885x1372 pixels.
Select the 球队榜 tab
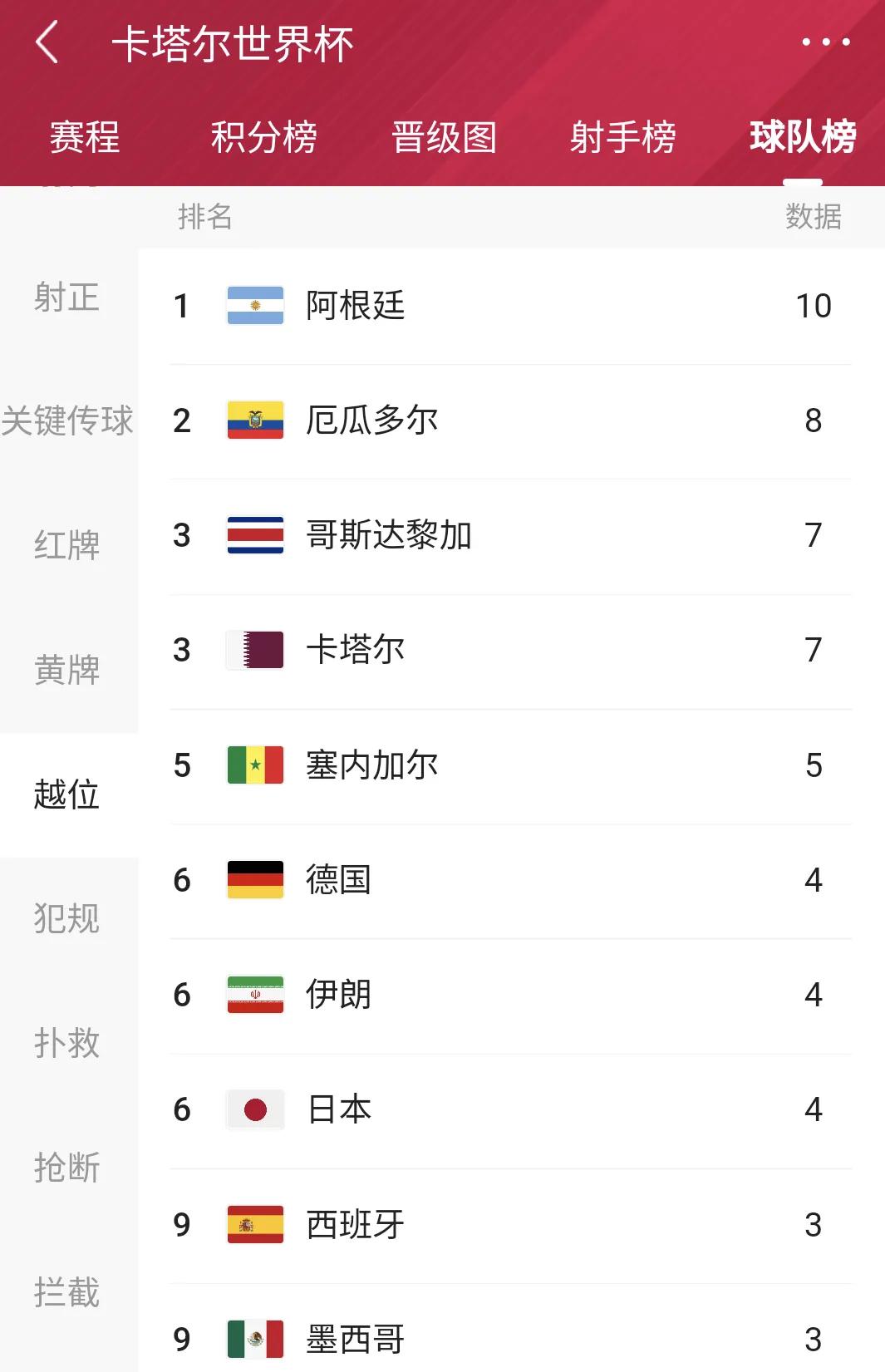click(802, 137)
